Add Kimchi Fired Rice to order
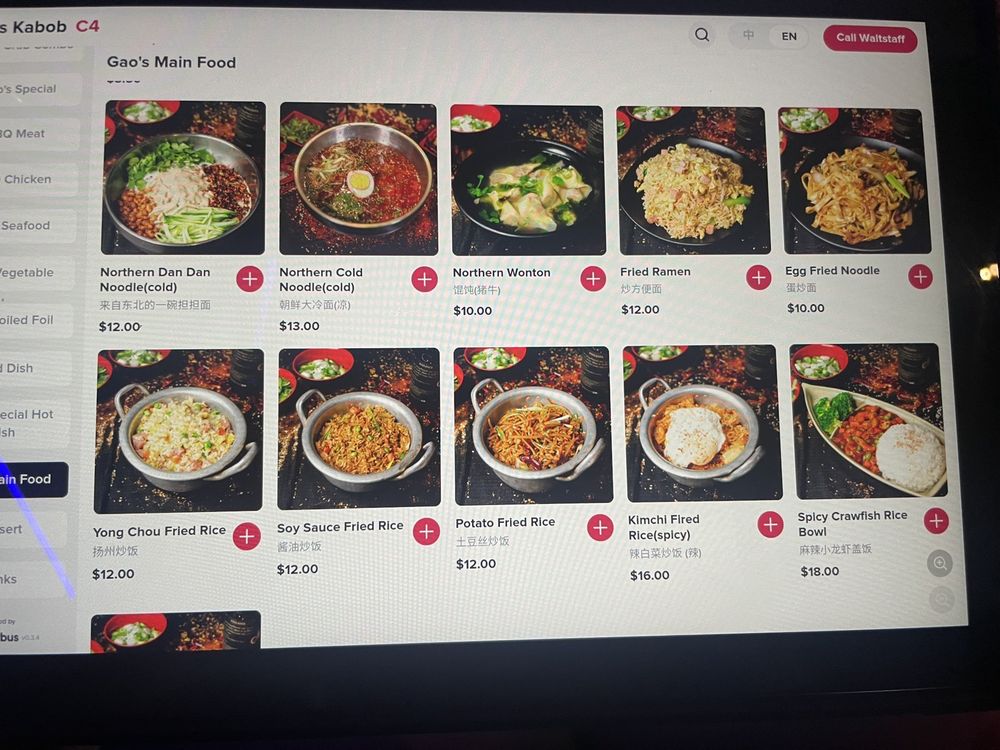The width and height of the screenshot is (1000, 750). (x=770, y=525)
